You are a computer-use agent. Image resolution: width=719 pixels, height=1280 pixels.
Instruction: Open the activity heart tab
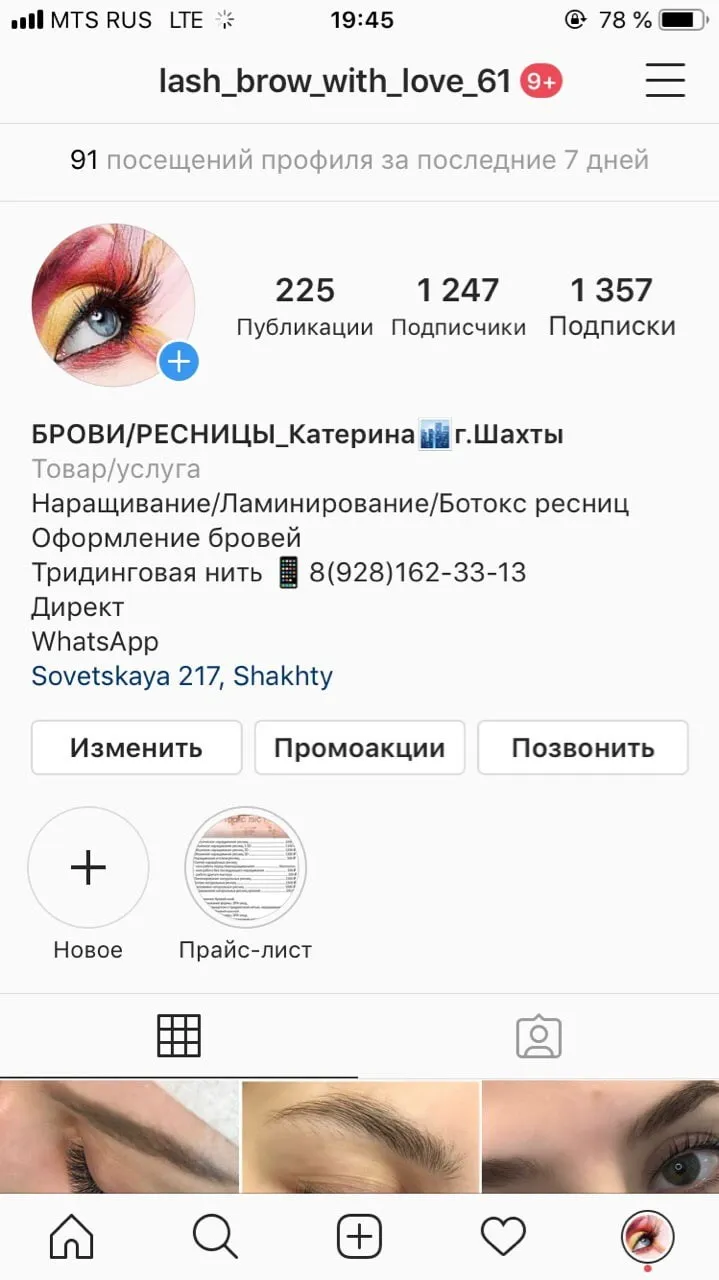pos(503,1238)
